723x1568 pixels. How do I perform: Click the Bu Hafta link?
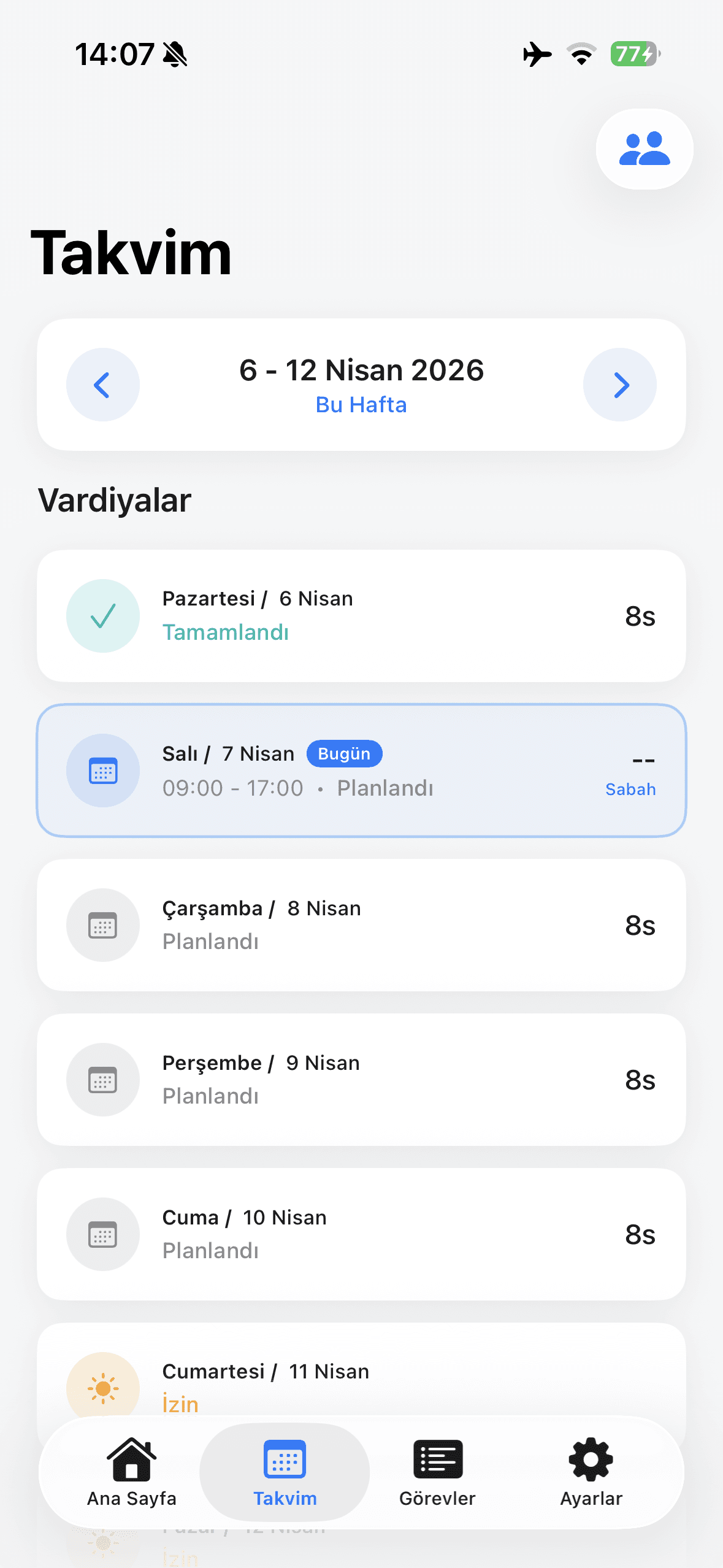361,404
